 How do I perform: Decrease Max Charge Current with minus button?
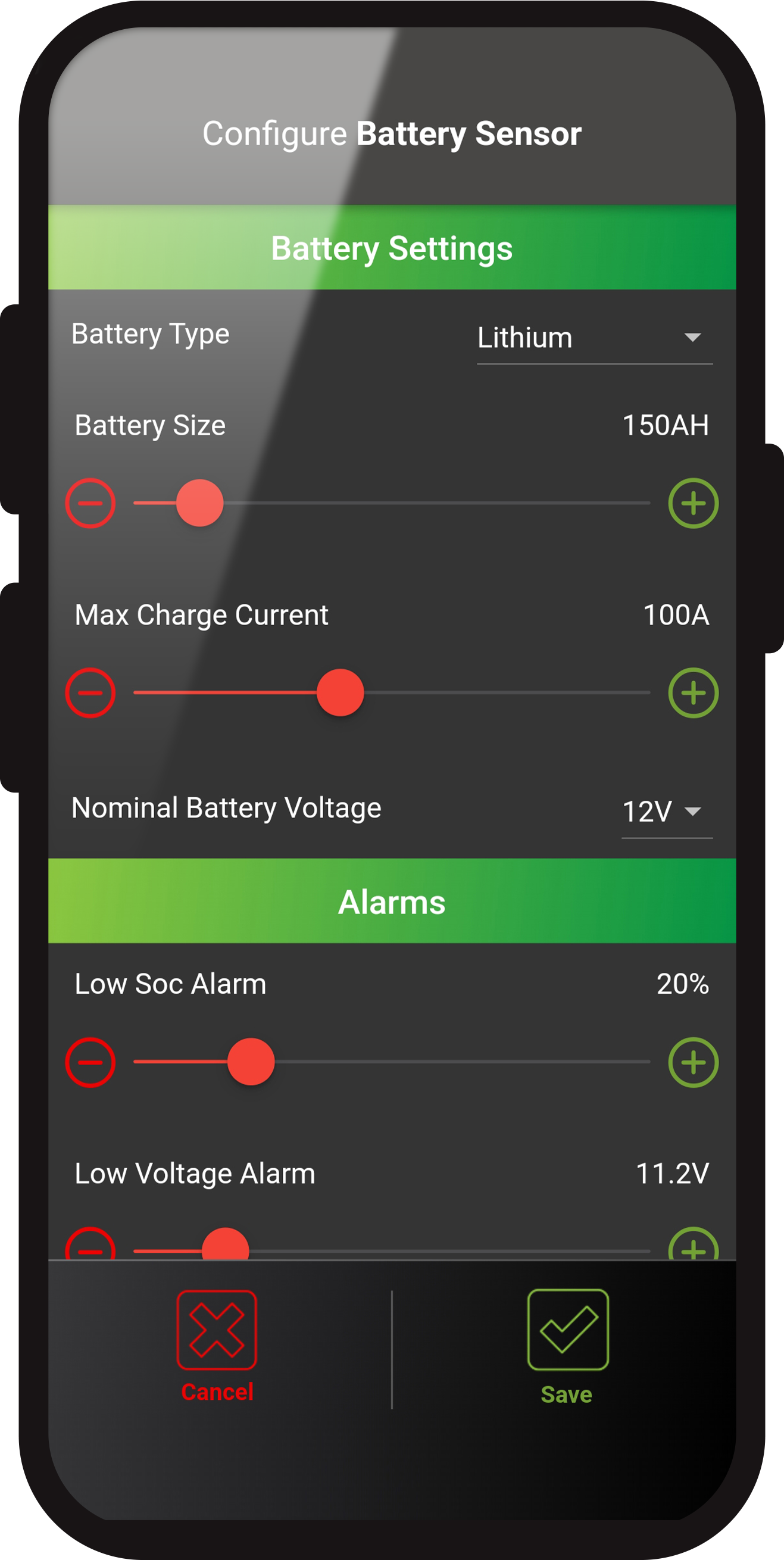90,693
